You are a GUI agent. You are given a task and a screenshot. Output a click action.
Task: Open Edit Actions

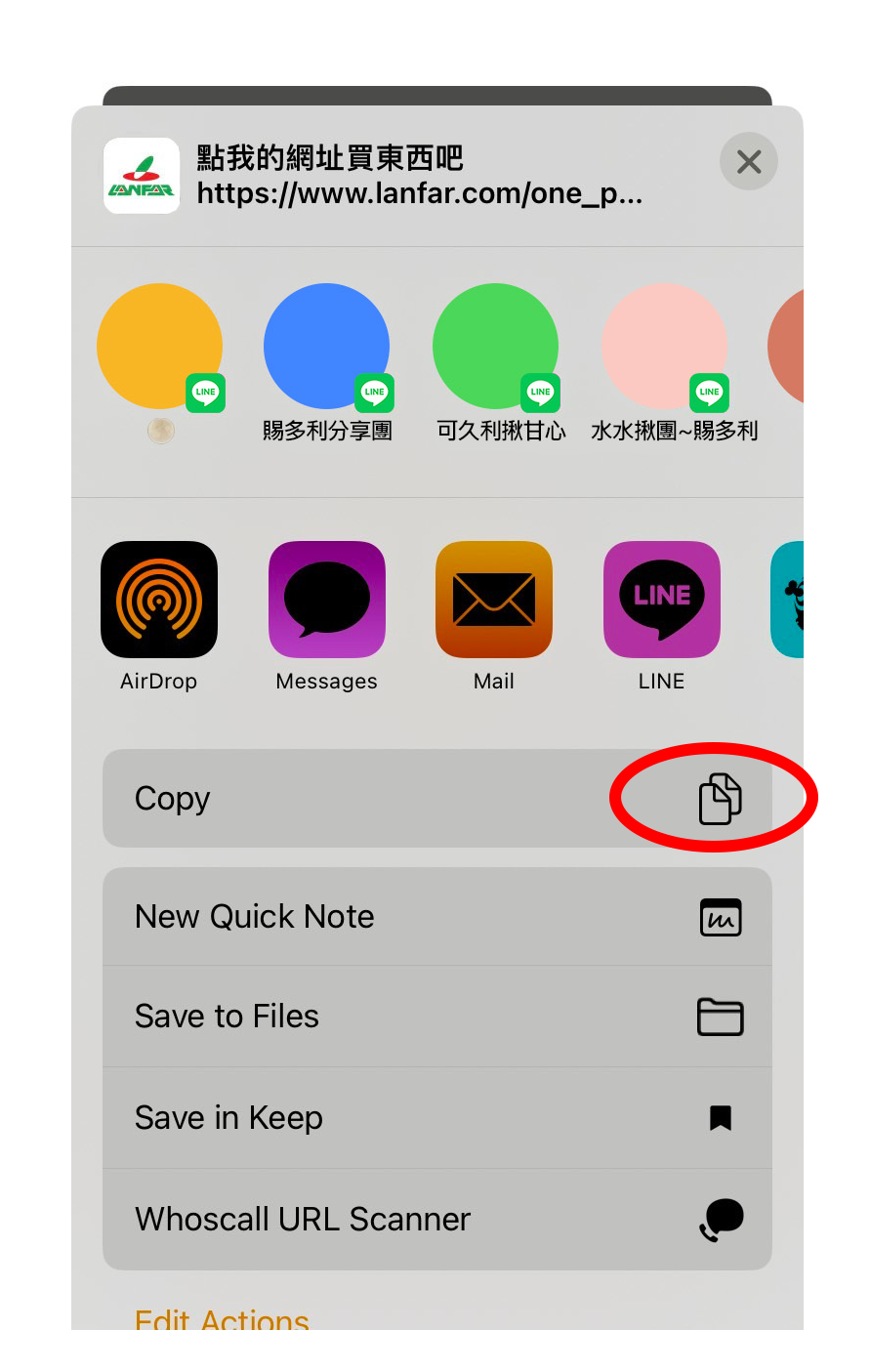click(x=223, y=1318)
